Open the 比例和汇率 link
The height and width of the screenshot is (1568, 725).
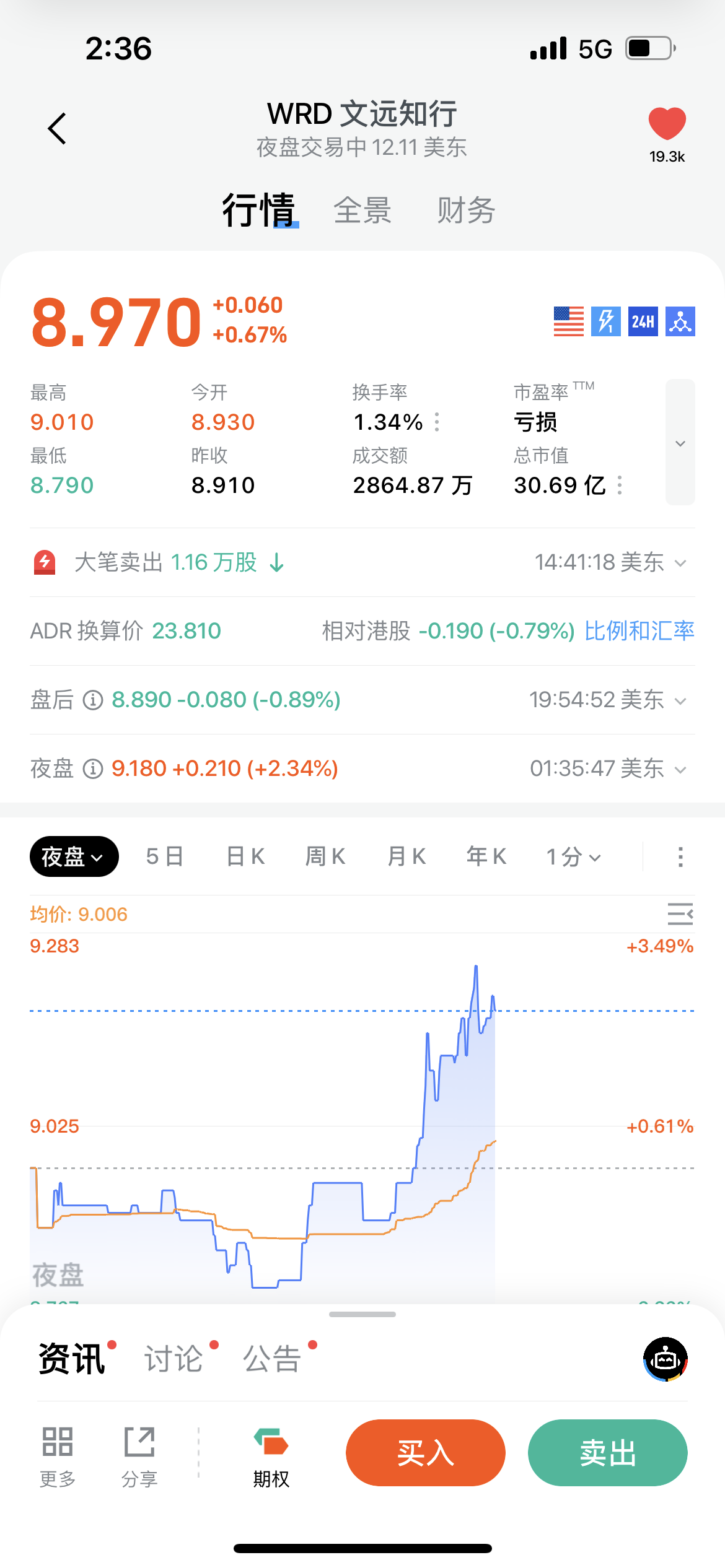[639, 631]
